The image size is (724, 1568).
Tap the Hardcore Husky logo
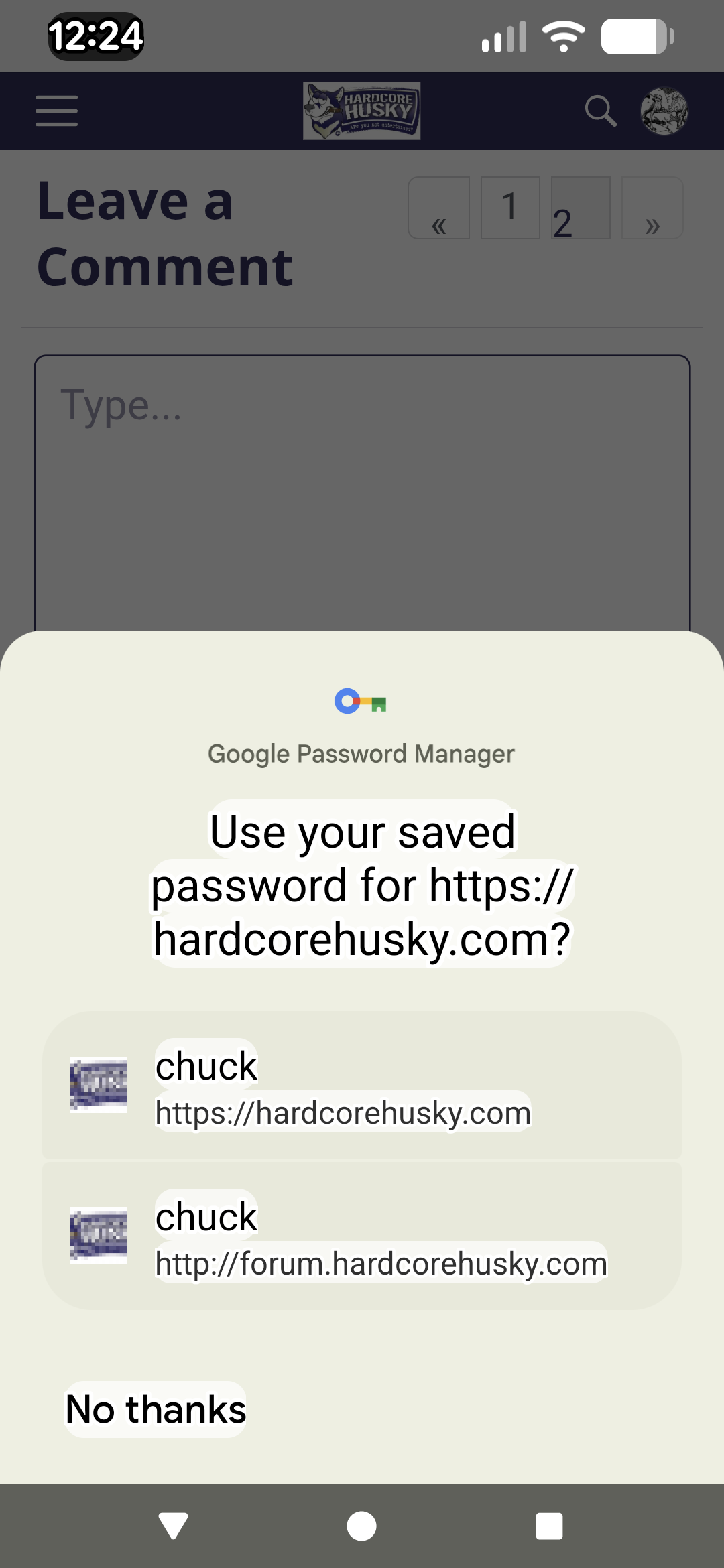[x=362, y=111]
